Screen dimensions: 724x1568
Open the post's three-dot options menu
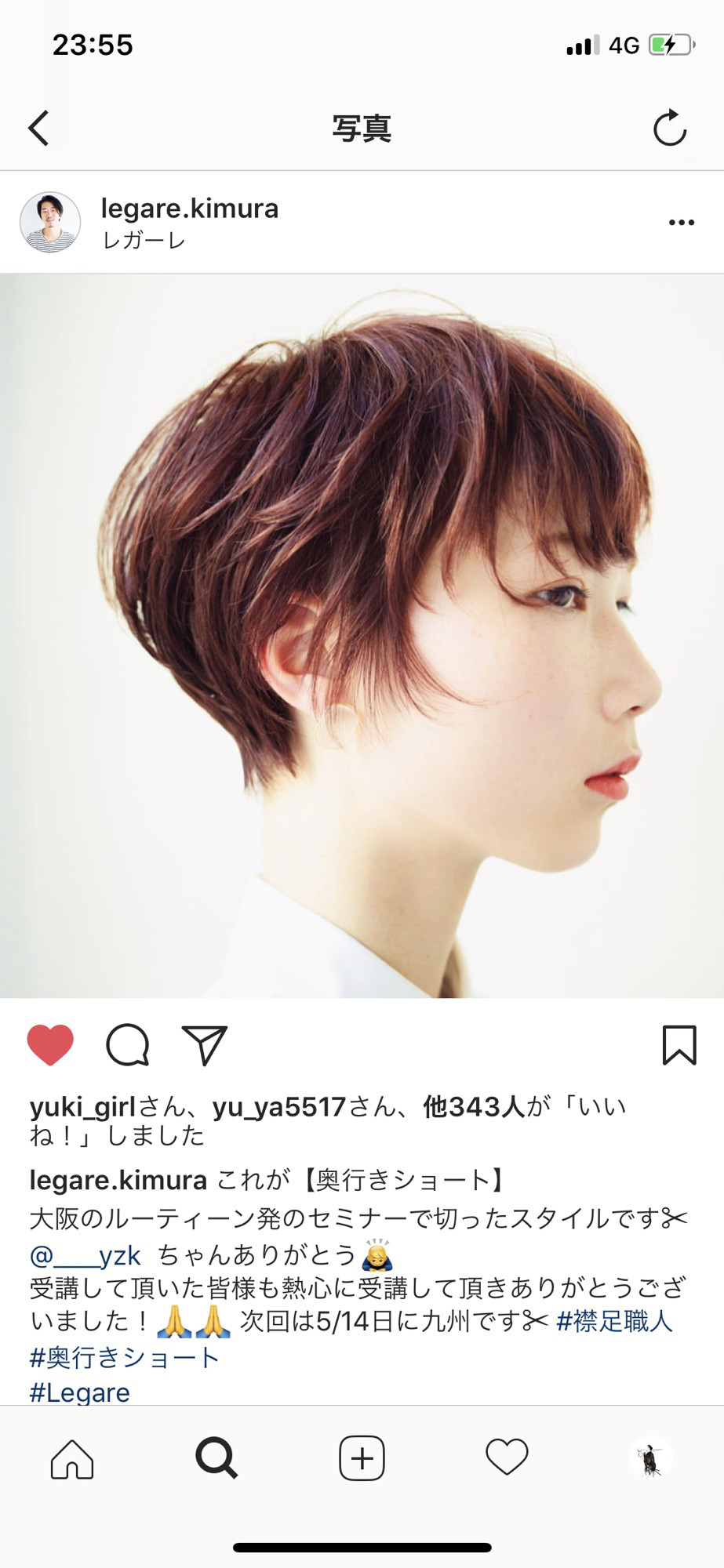(x=681, y=223)
